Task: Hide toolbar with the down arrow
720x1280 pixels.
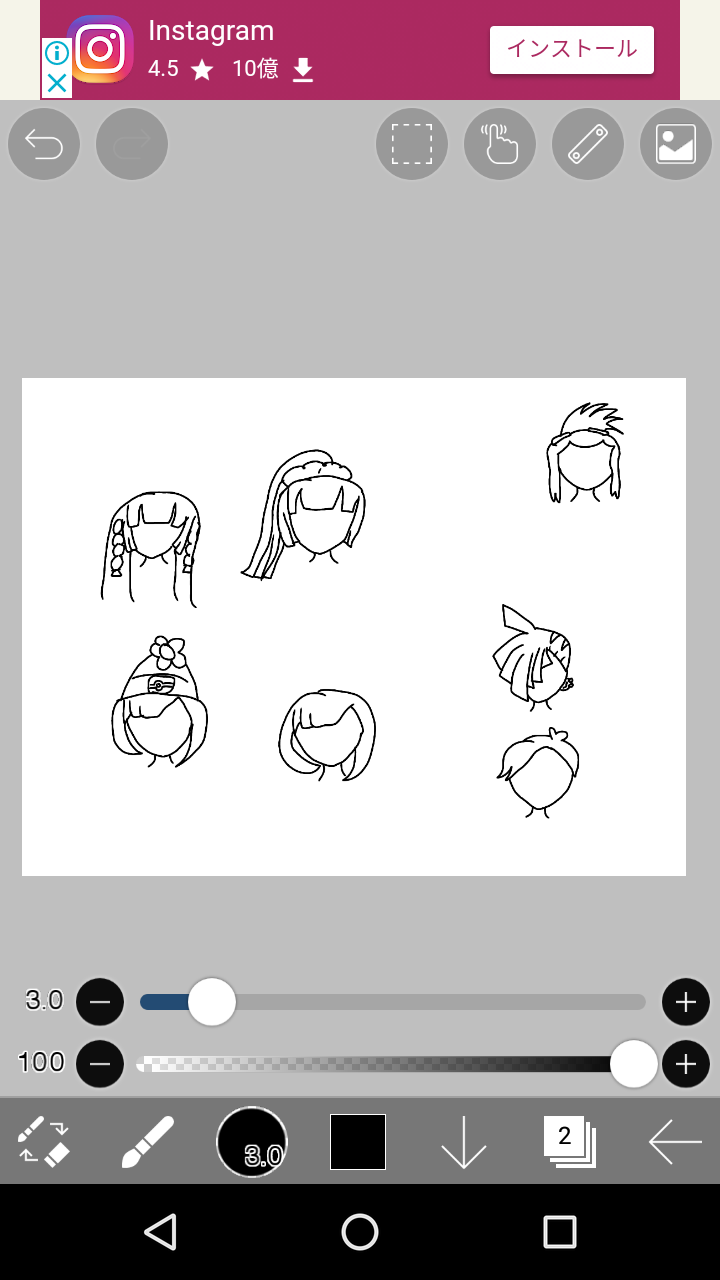Action: pos(463,1141)
